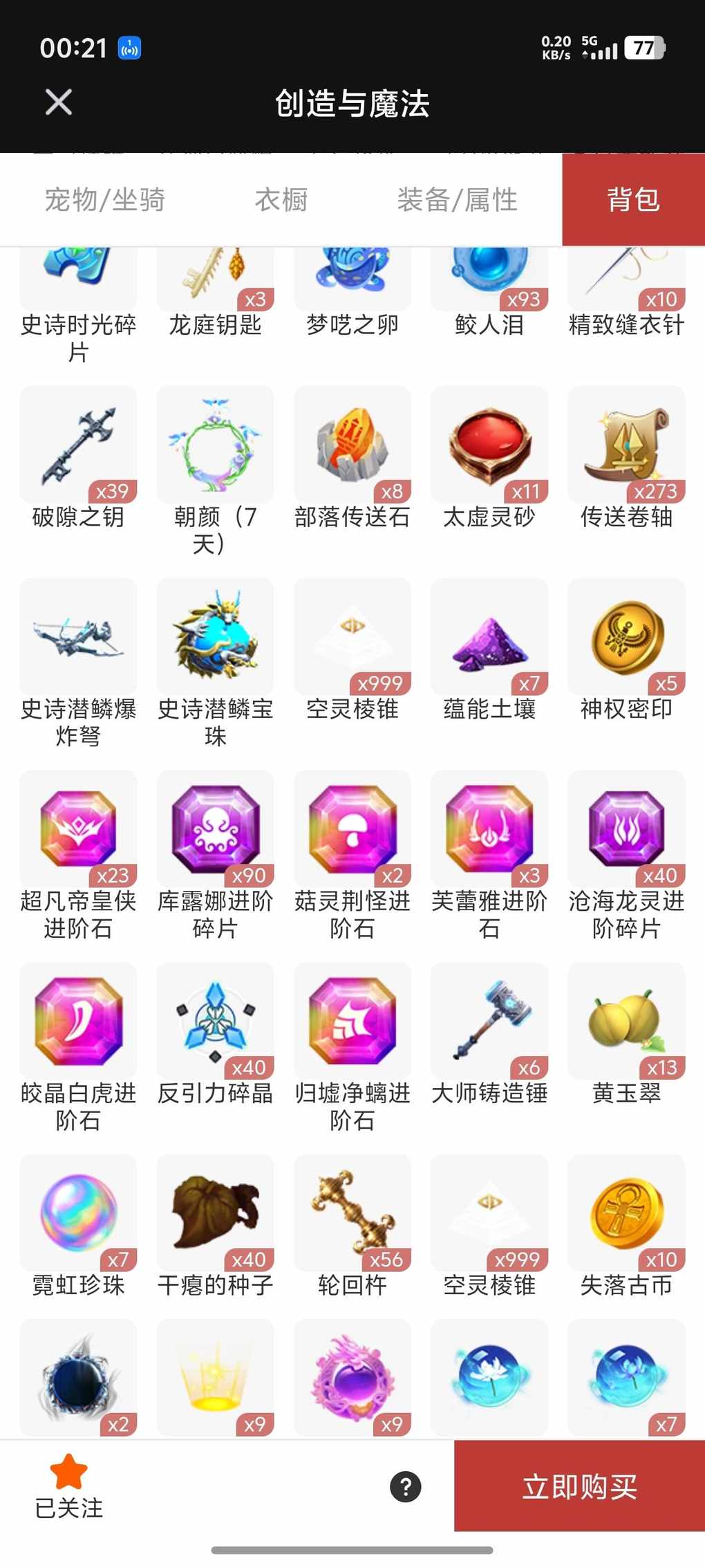Switch to the 宠物/坐骑 tab

coord(104,200)
